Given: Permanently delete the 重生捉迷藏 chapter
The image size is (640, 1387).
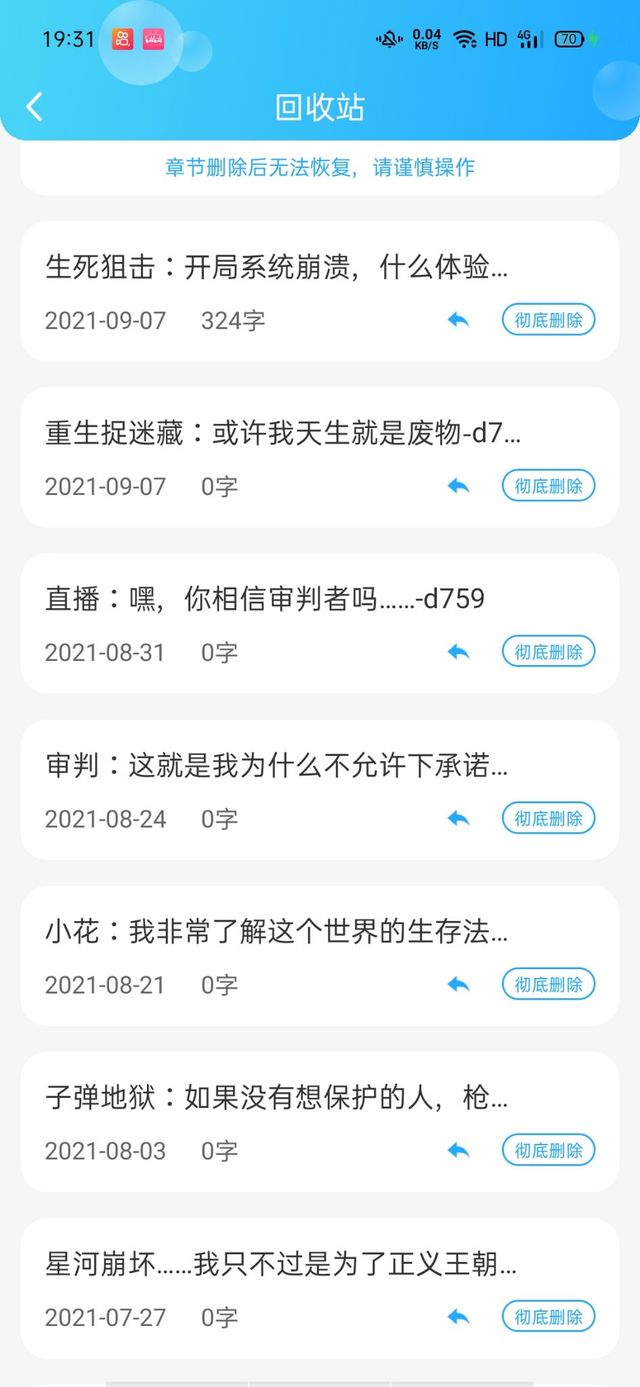Looking at the screenshot, I should pos(548,486).
